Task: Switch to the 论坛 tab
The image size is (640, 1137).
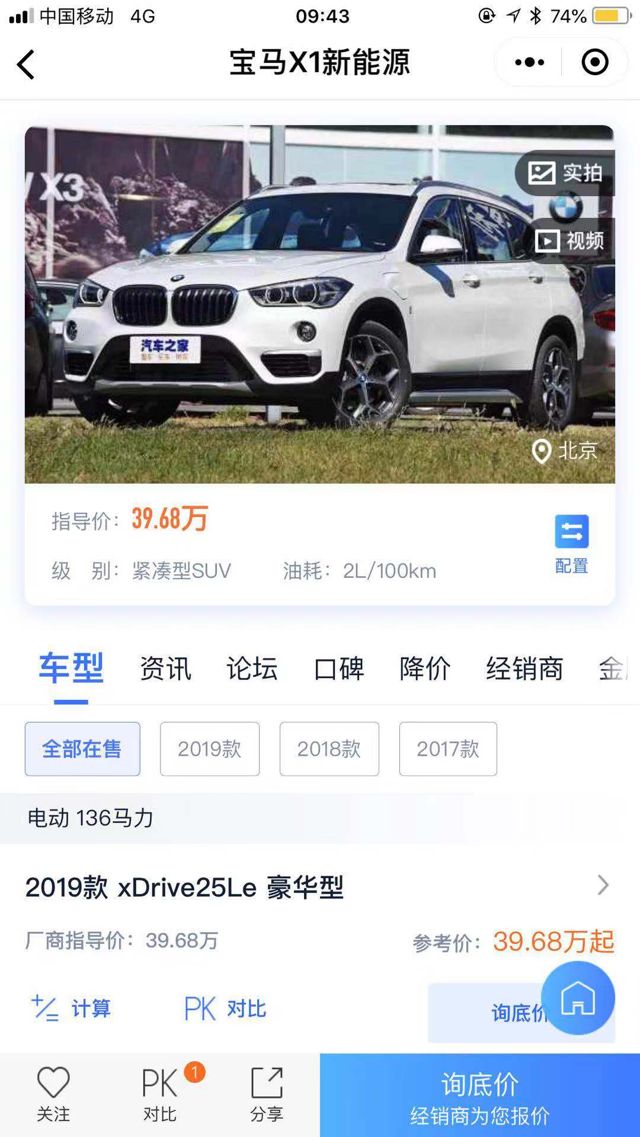Action: coord(252,669)
